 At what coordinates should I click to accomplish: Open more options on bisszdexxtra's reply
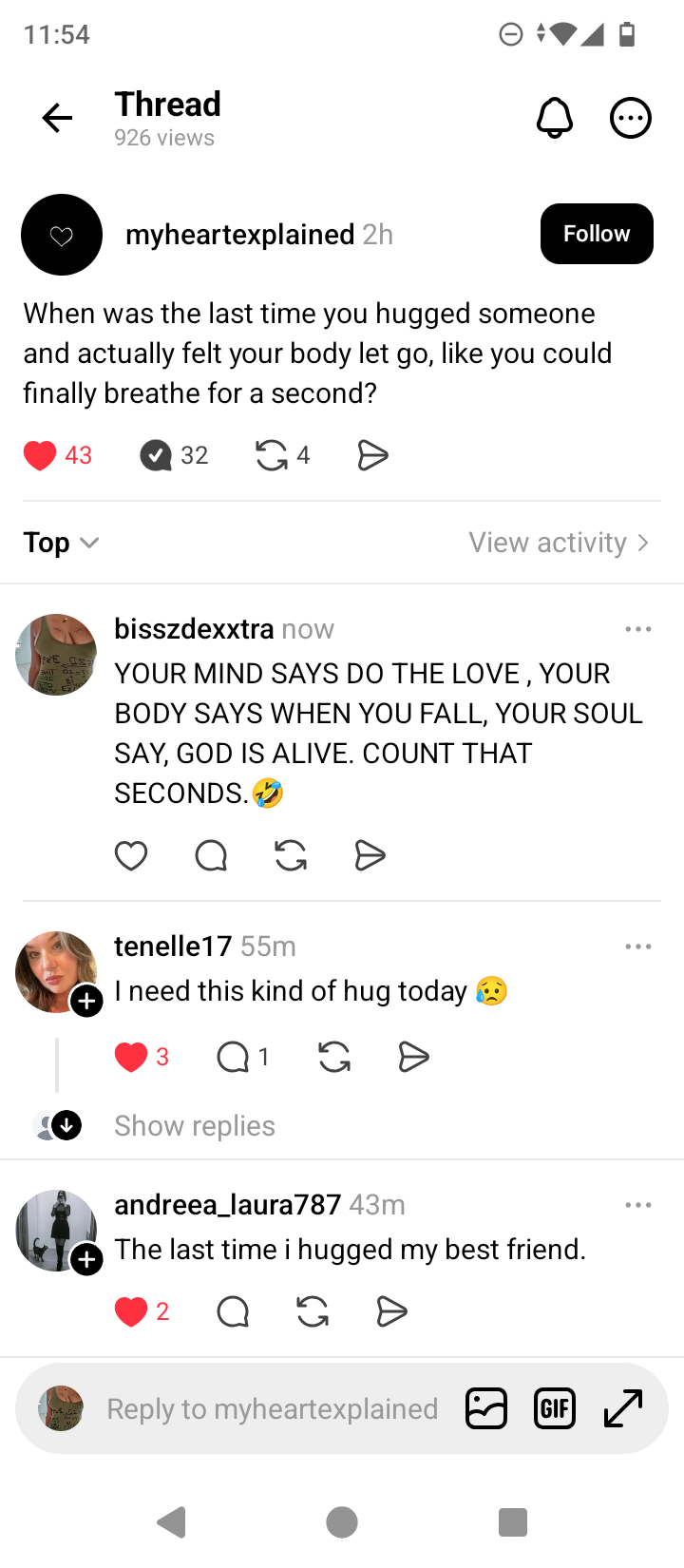pyautogui.click(x=638, y=629)
